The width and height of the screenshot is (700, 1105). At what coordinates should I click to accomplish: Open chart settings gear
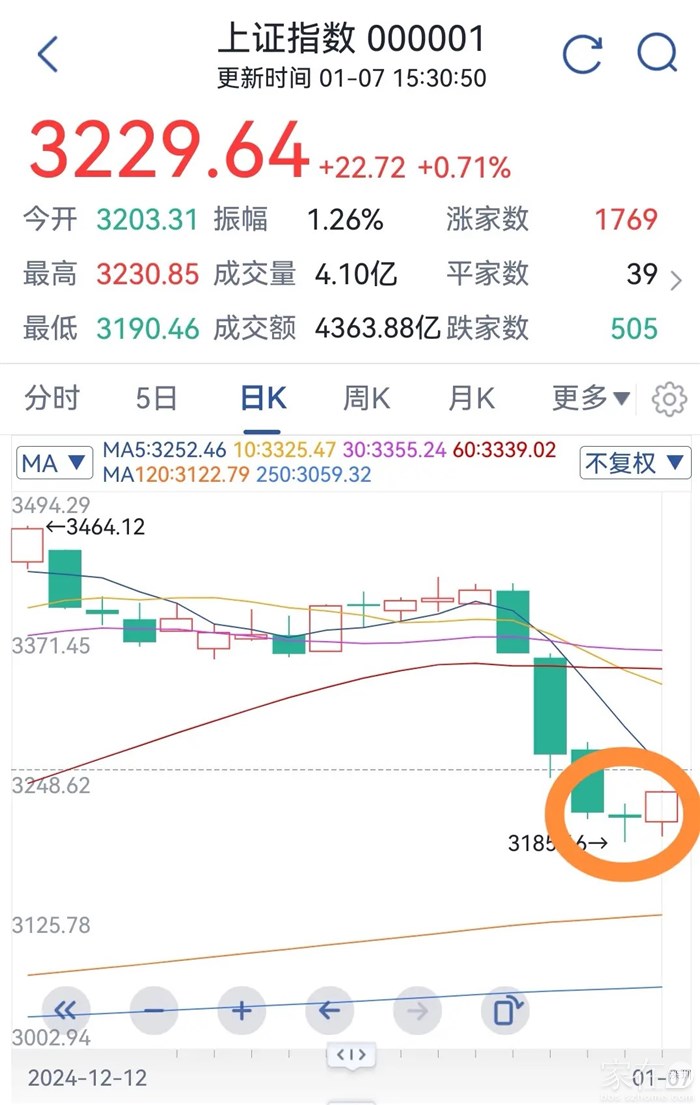pos(669,400)
